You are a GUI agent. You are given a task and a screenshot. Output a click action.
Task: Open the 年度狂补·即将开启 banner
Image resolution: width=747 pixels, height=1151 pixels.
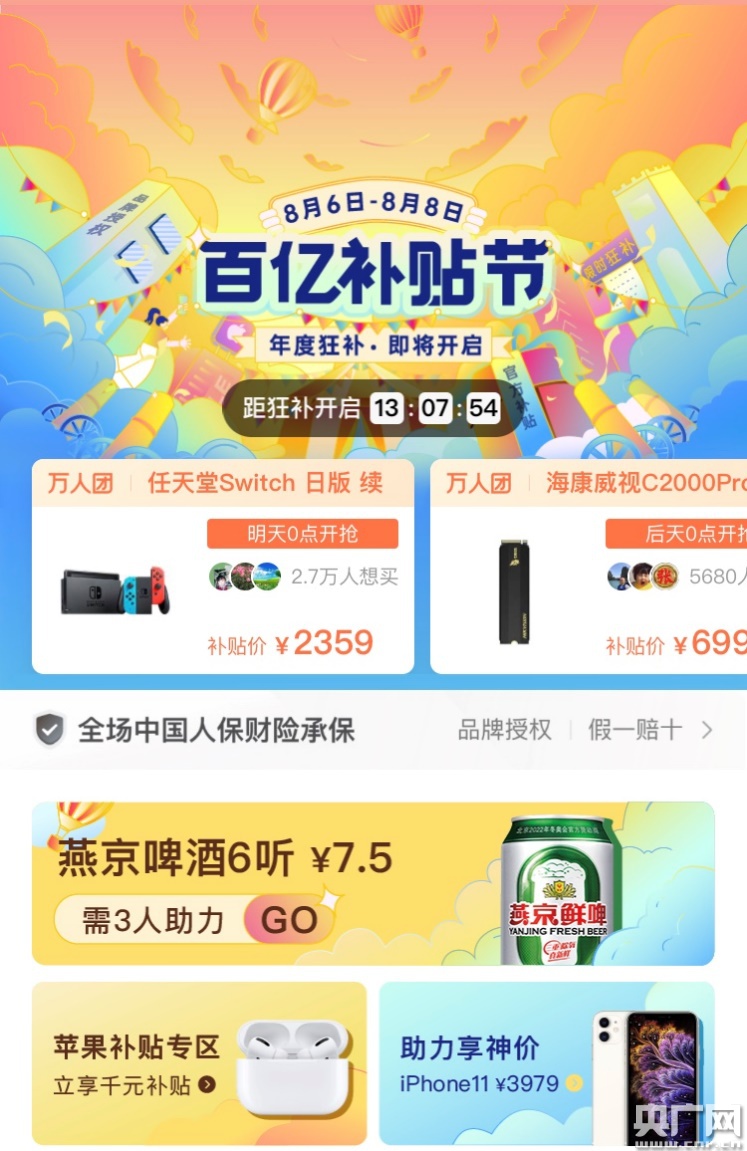pyautogui.click(x=373, y=346)
